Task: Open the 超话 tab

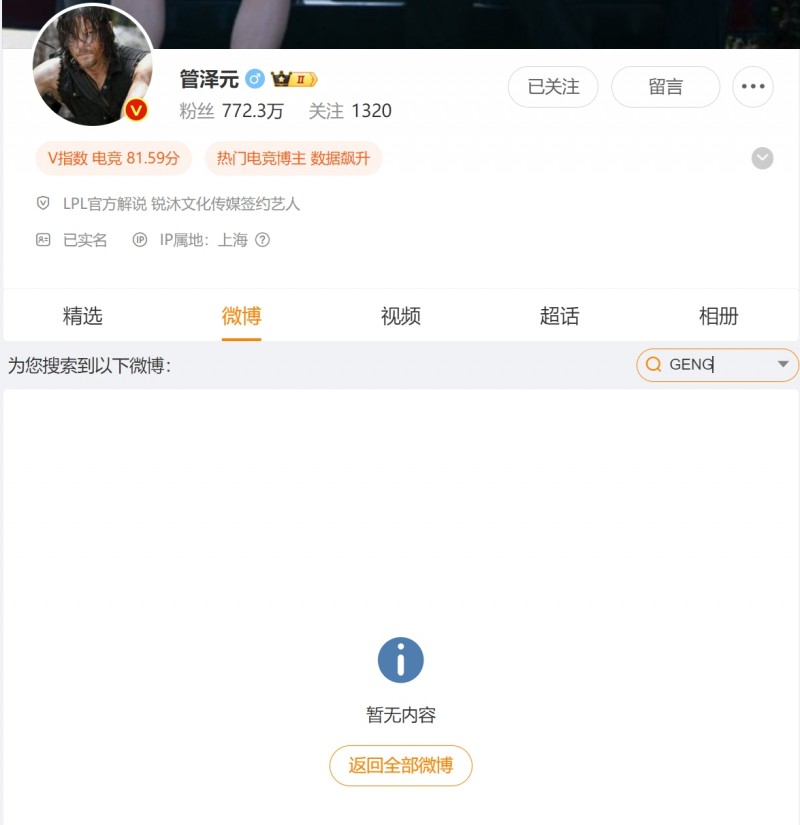Action: tap(559, 316)
